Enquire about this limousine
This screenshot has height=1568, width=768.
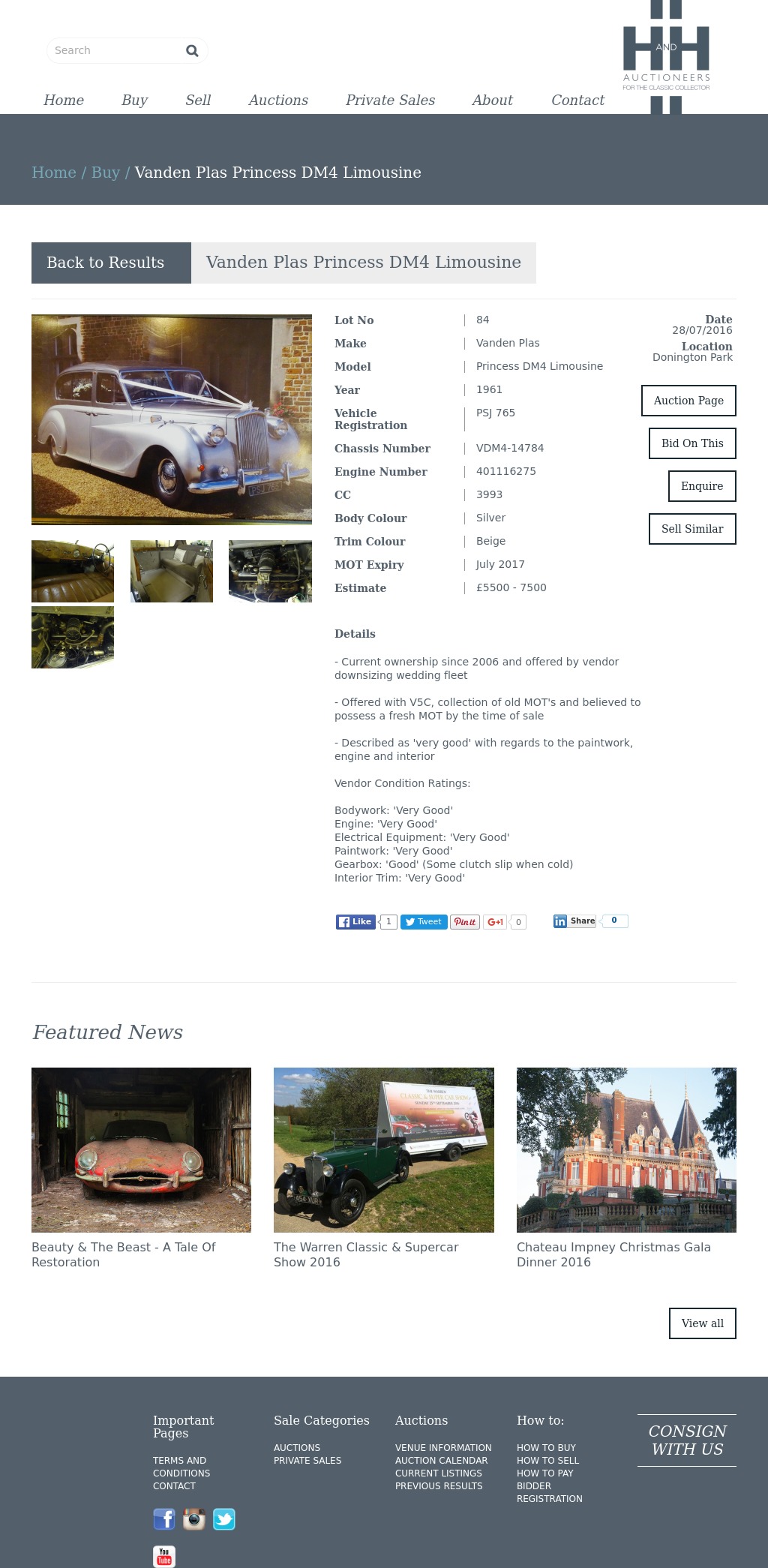coord(702,486)
